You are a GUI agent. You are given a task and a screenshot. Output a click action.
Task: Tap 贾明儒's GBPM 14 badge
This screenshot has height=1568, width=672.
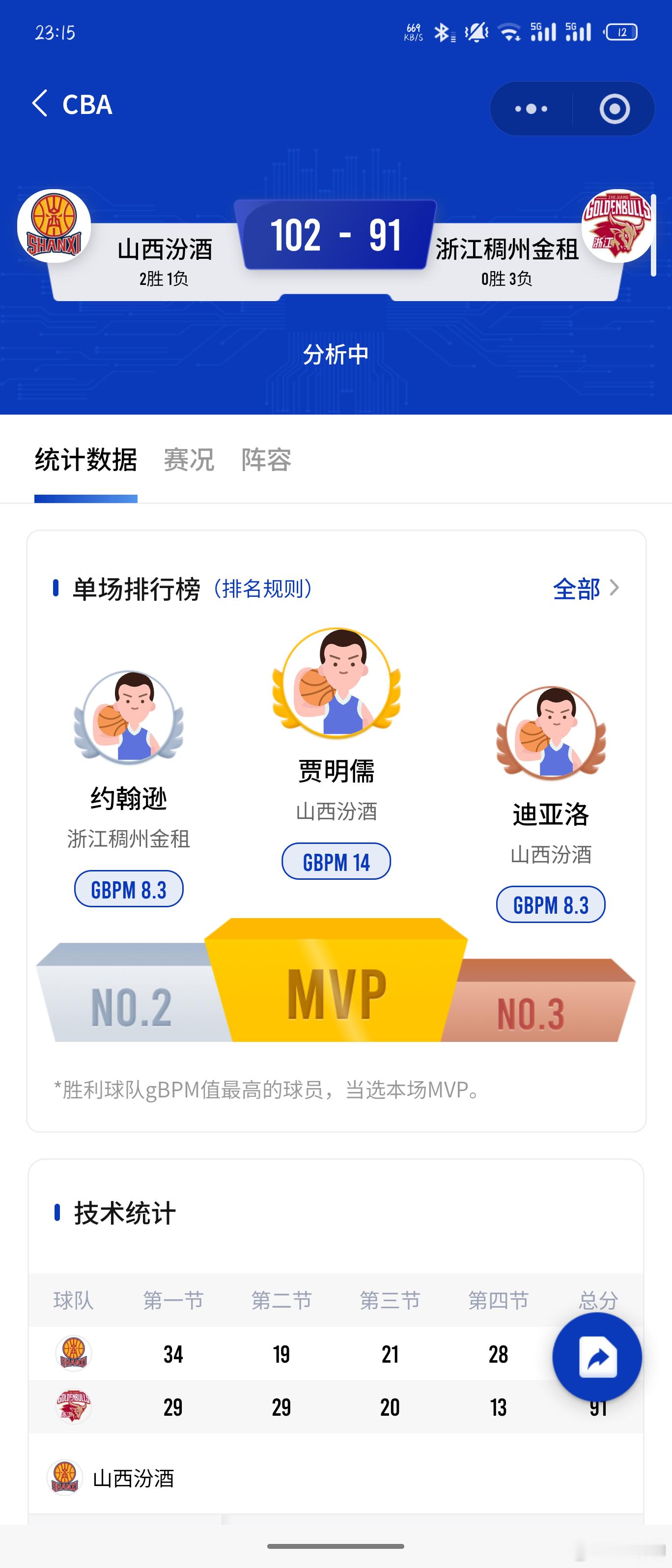(336, 861)
